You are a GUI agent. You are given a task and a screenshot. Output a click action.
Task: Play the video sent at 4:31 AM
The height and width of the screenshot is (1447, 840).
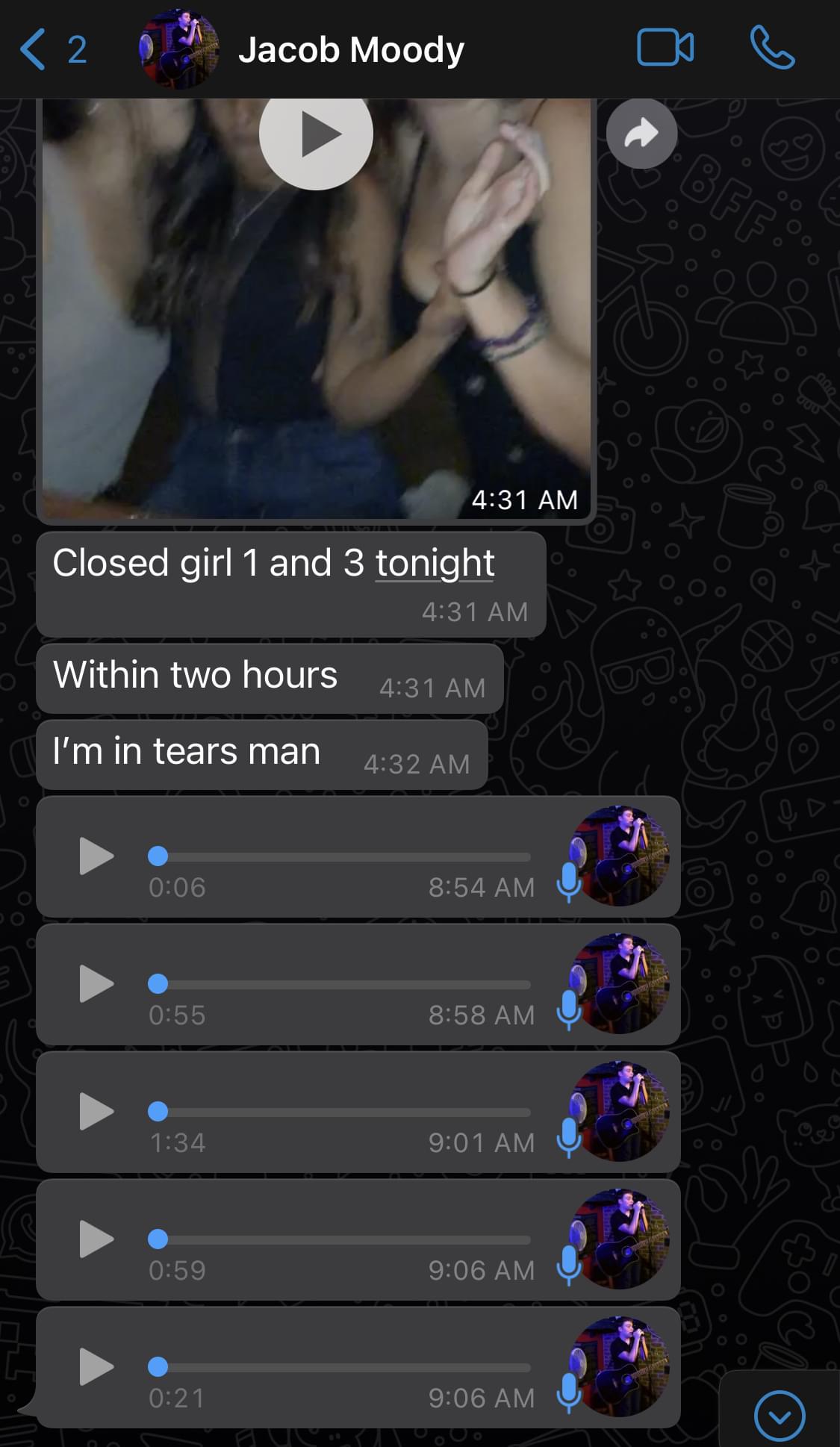316,134
